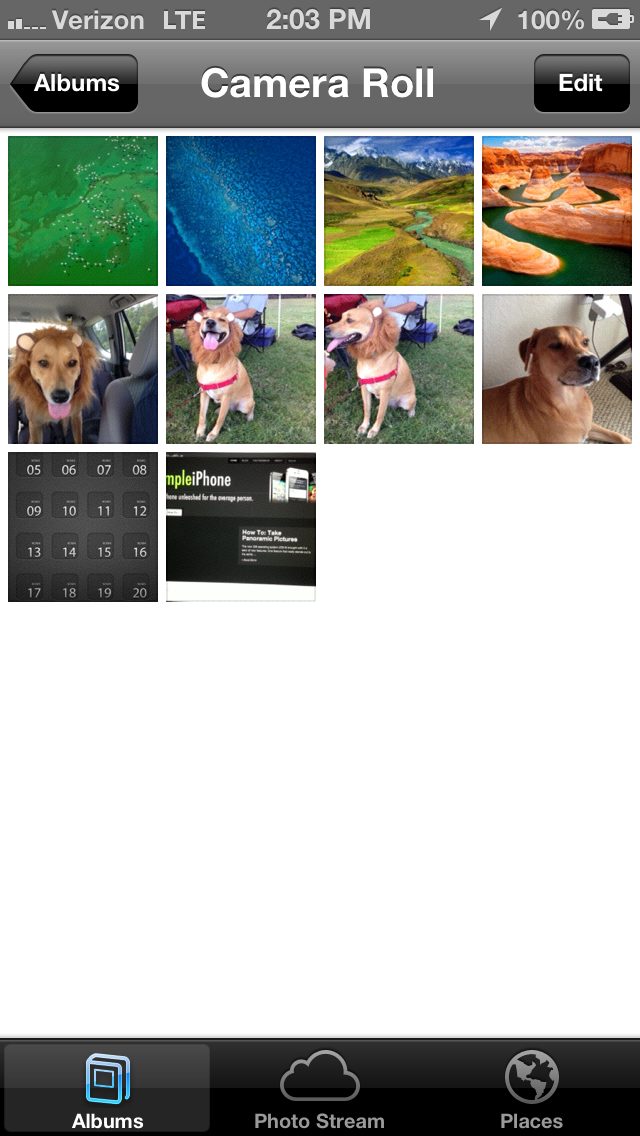Open the dog photo with tongue out

(x=241, y=369)
